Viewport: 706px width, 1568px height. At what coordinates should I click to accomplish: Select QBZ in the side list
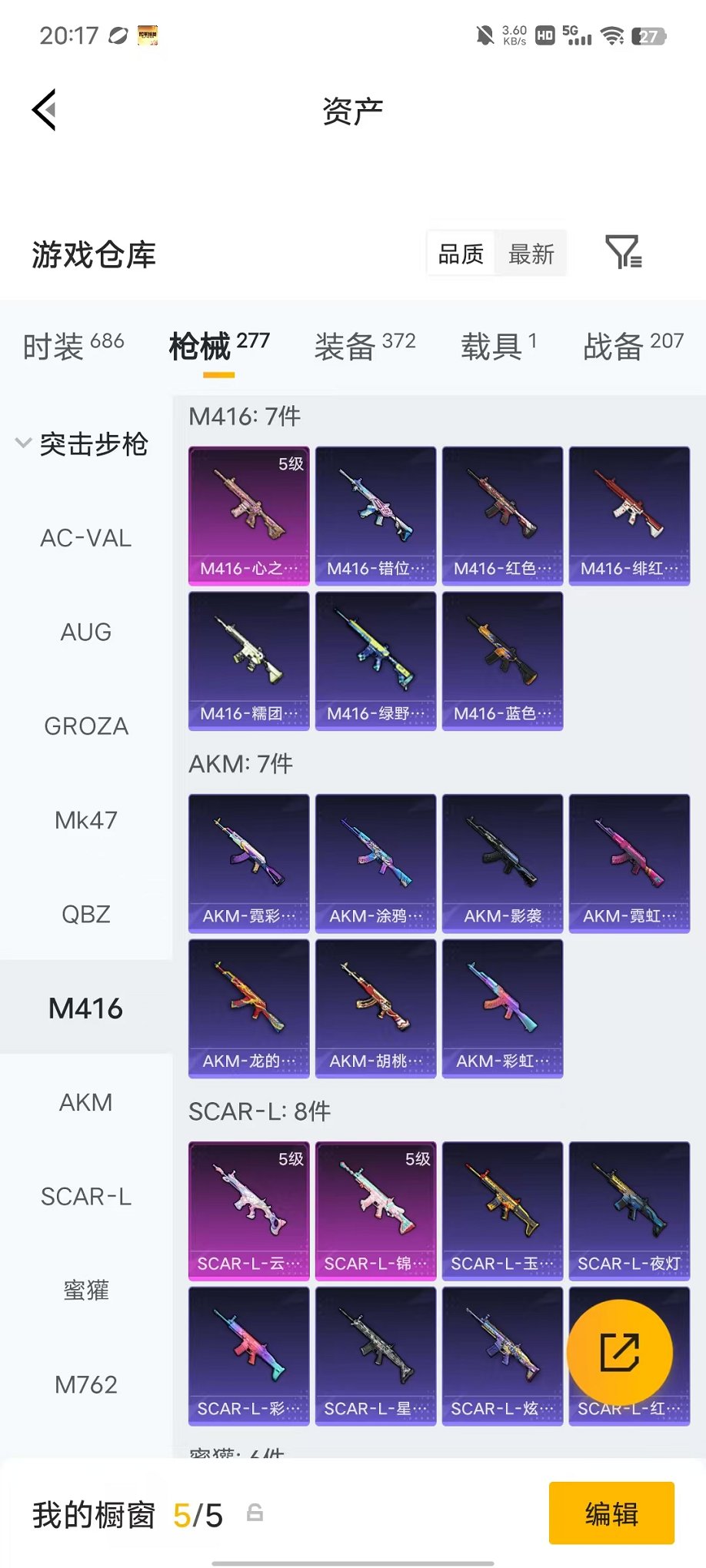point(86,915)
